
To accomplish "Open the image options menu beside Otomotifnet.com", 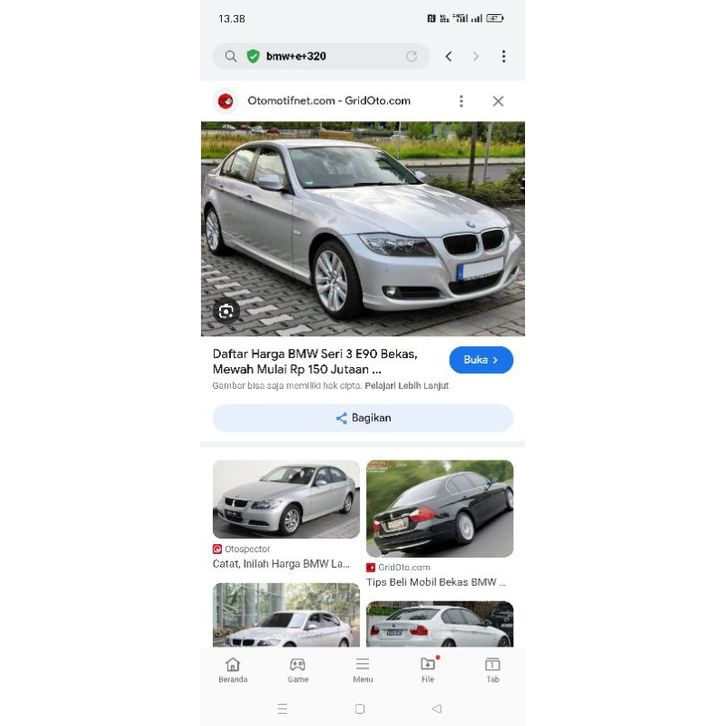I will [x=461, y=101].
